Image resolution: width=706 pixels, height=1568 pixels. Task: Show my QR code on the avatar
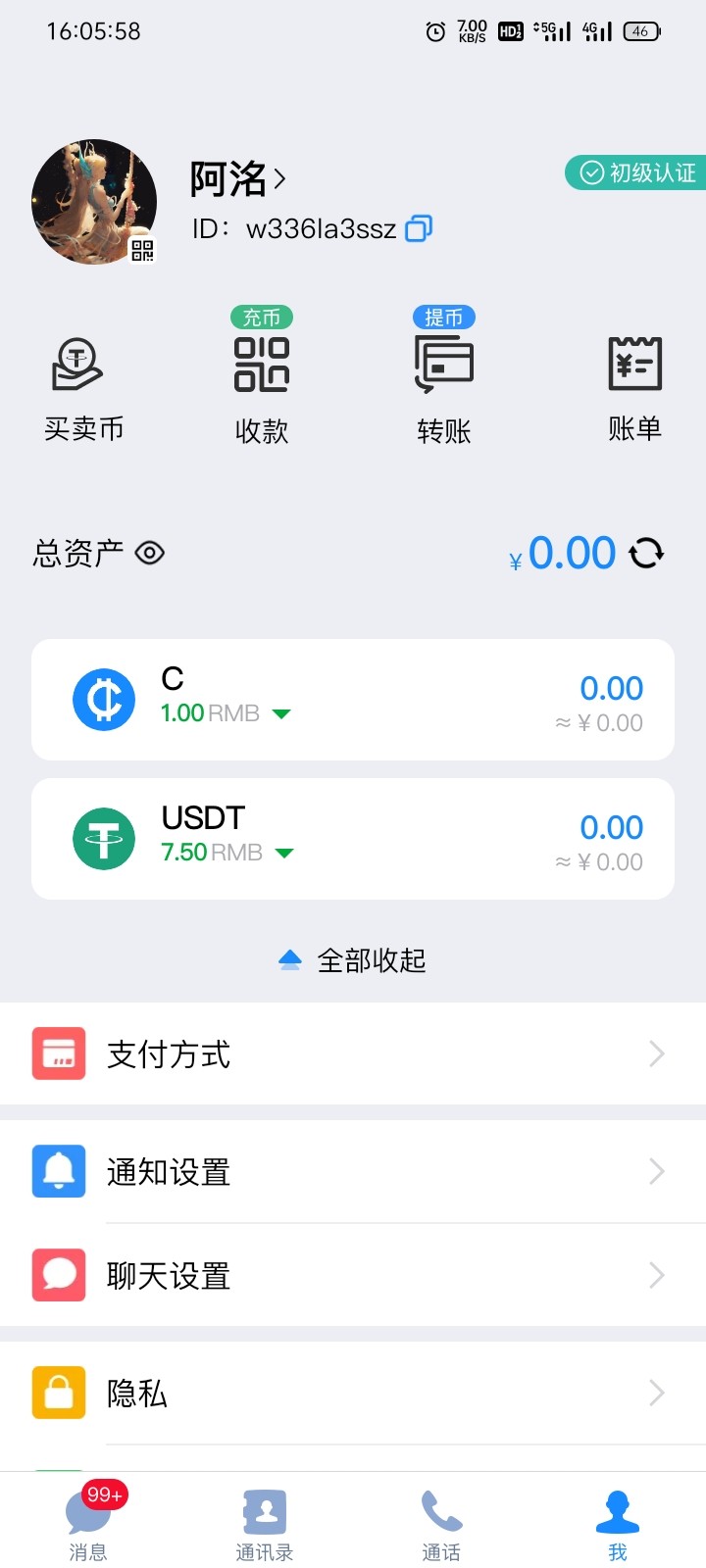tap(142, 251)
